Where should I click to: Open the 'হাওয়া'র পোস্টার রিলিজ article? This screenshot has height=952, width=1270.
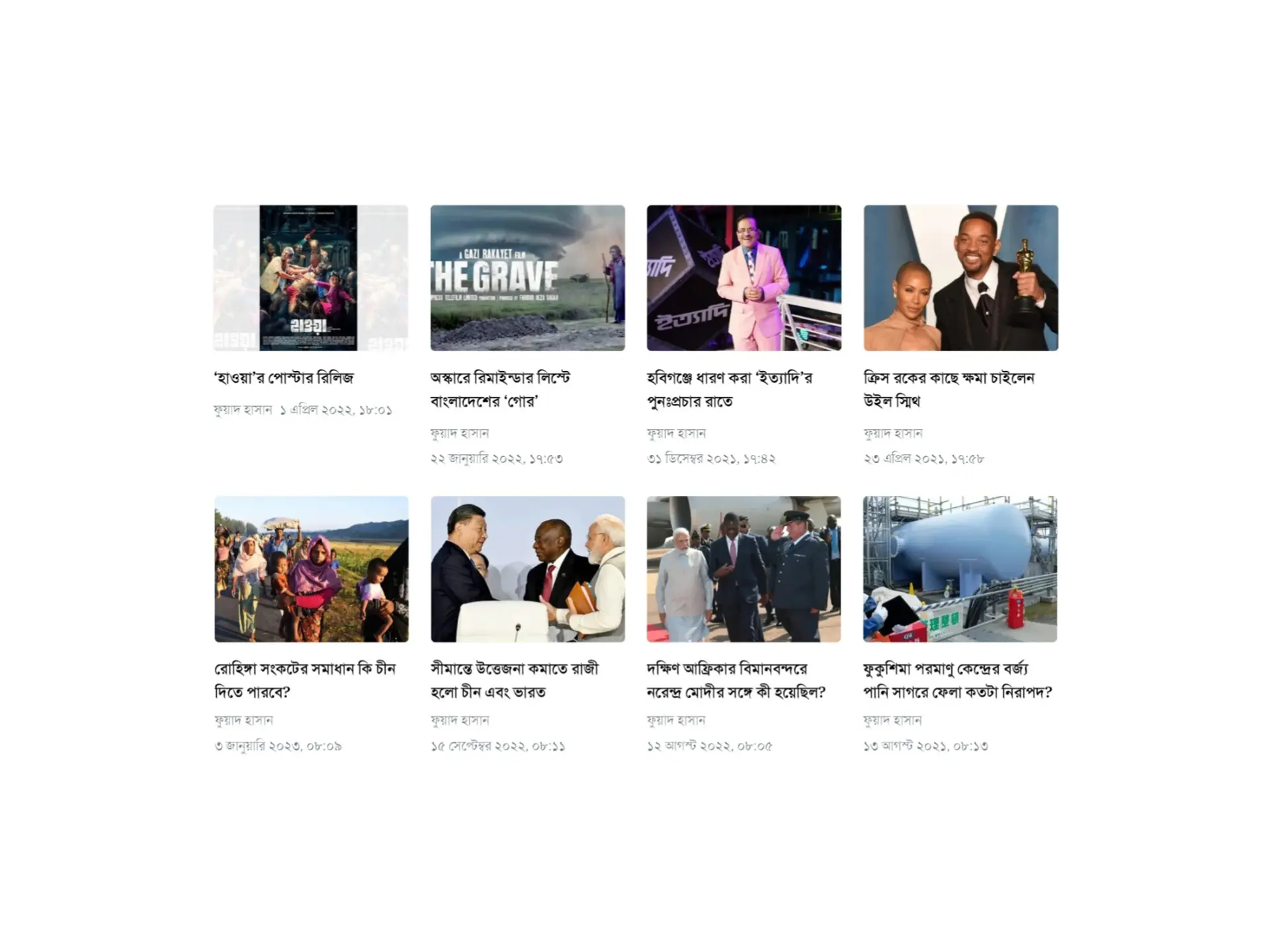point(284,377)
